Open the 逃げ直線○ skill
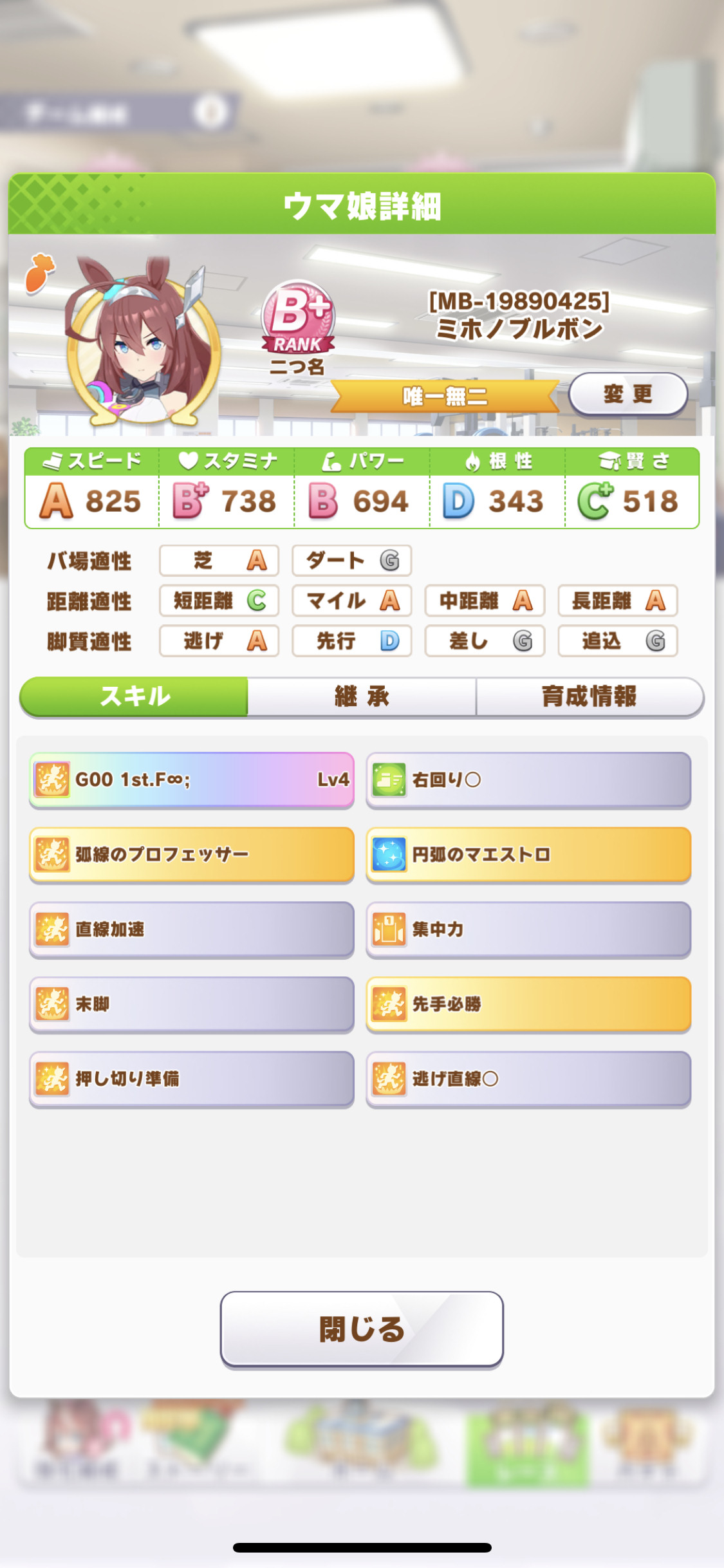Screen dimensions: 724x1568 tap(528, 1078)
